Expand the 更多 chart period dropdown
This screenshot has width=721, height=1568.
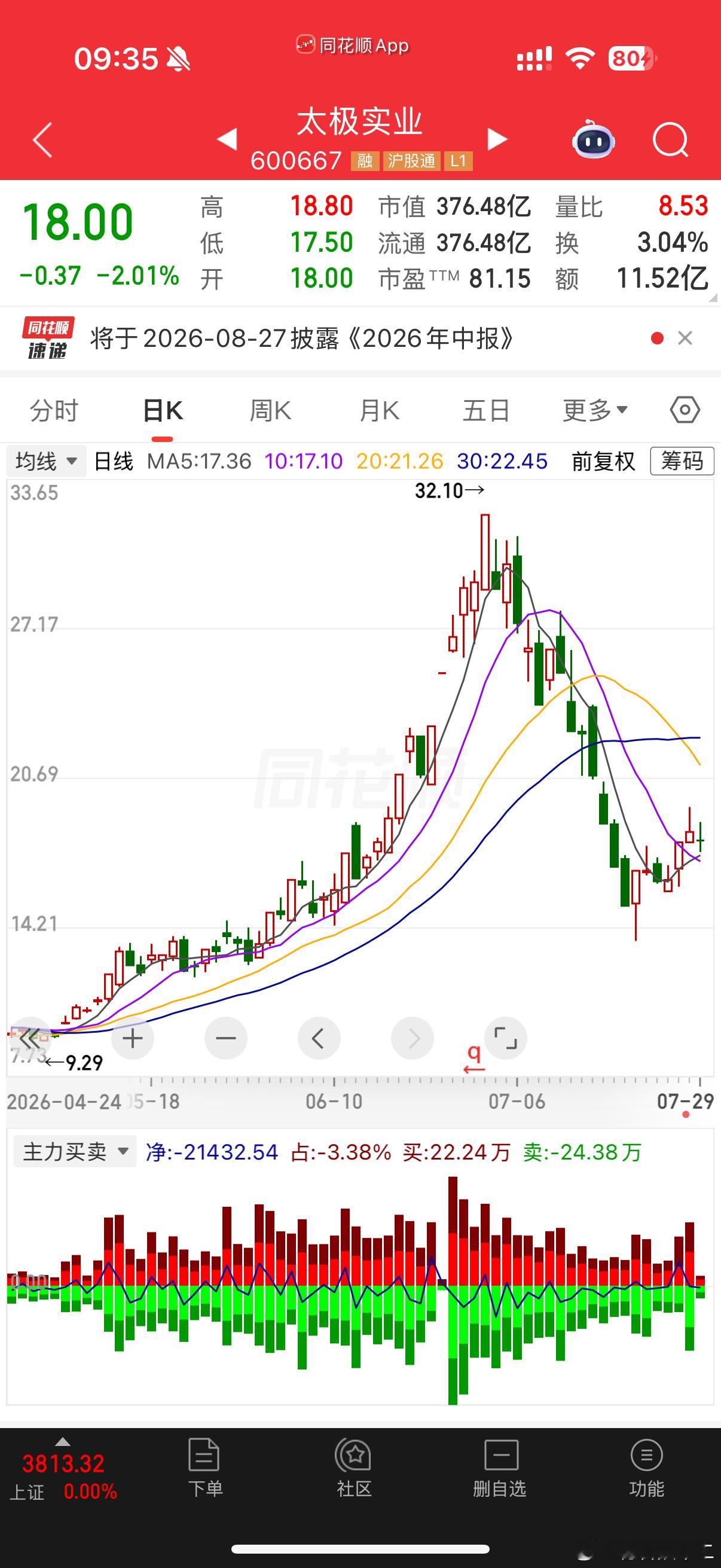pos(595,410)
